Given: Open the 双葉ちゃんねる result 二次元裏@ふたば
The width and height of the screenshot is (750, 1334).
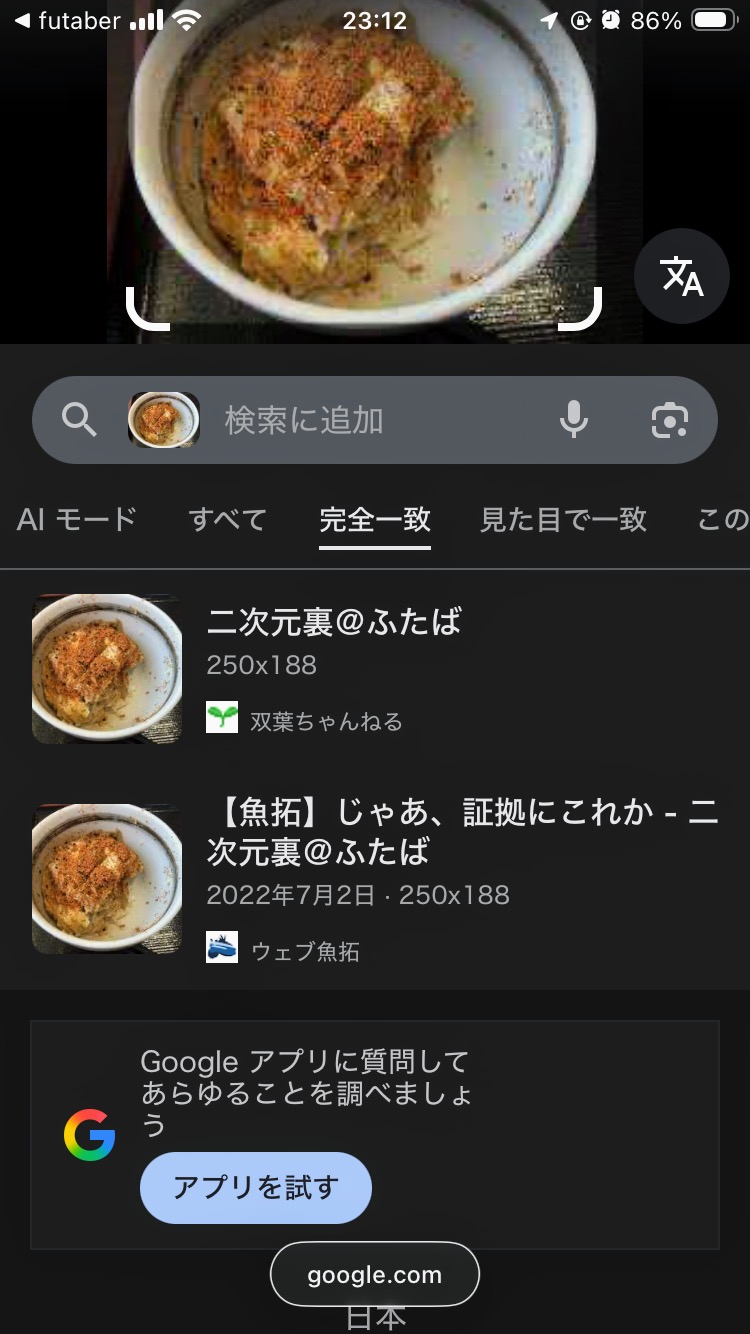Looking at the screenshot, I should [334, 622].
